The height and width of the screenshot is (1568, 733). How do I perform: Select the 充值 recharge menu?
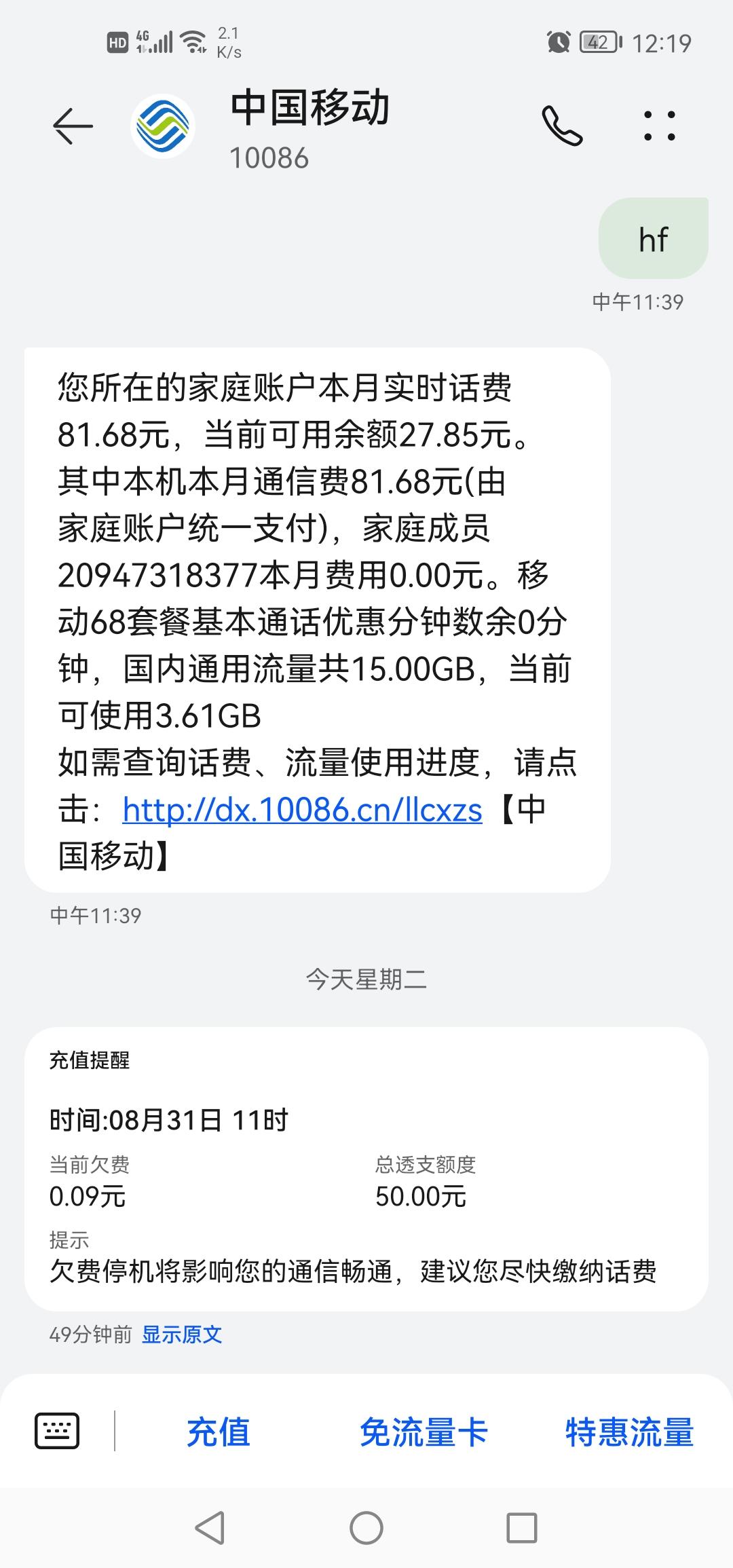pyautogui.click(x=219, y=1432)
